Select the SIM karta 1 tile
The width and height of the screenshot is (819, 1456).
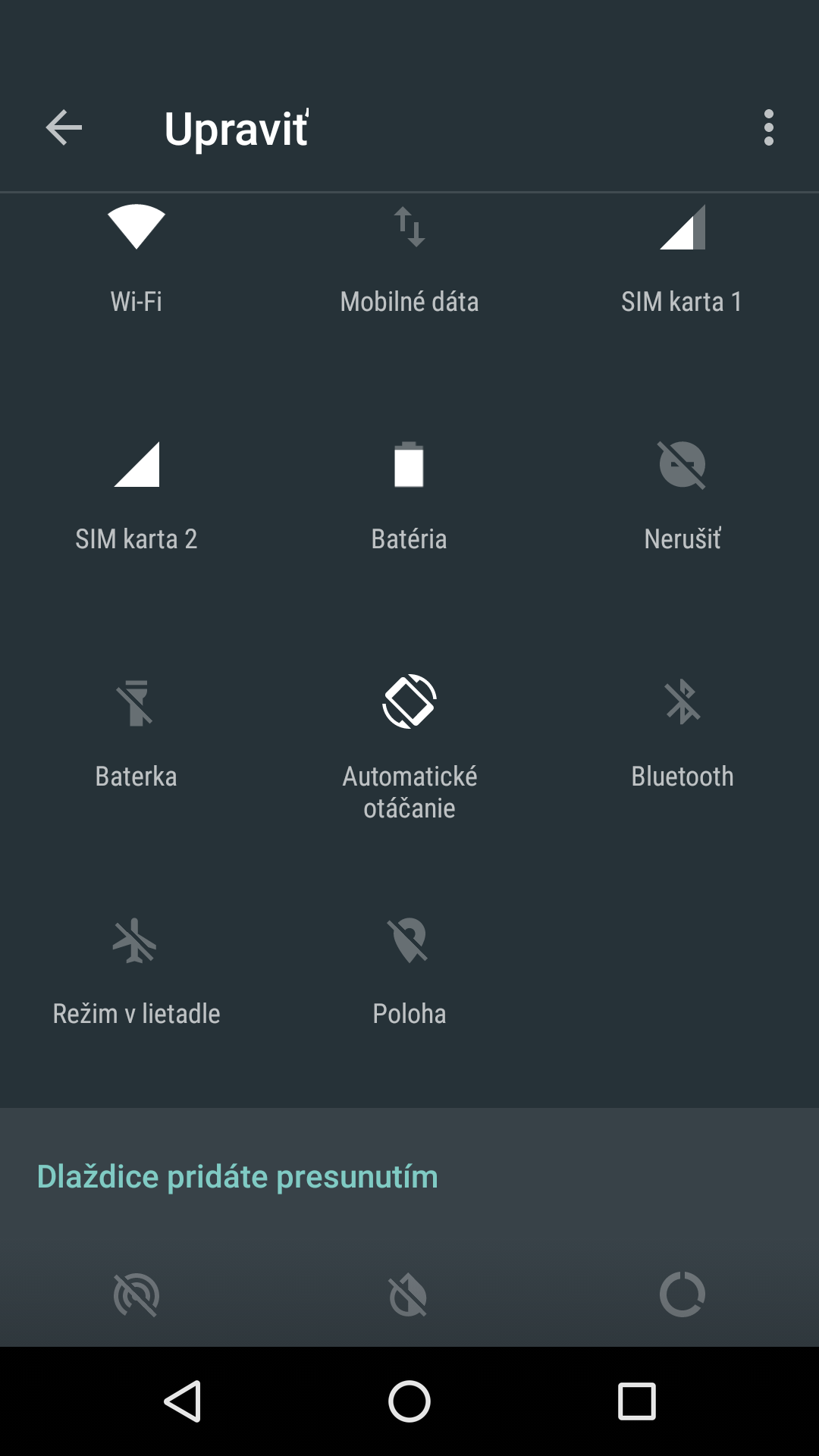pyautogui.click(x=682, y=258)
